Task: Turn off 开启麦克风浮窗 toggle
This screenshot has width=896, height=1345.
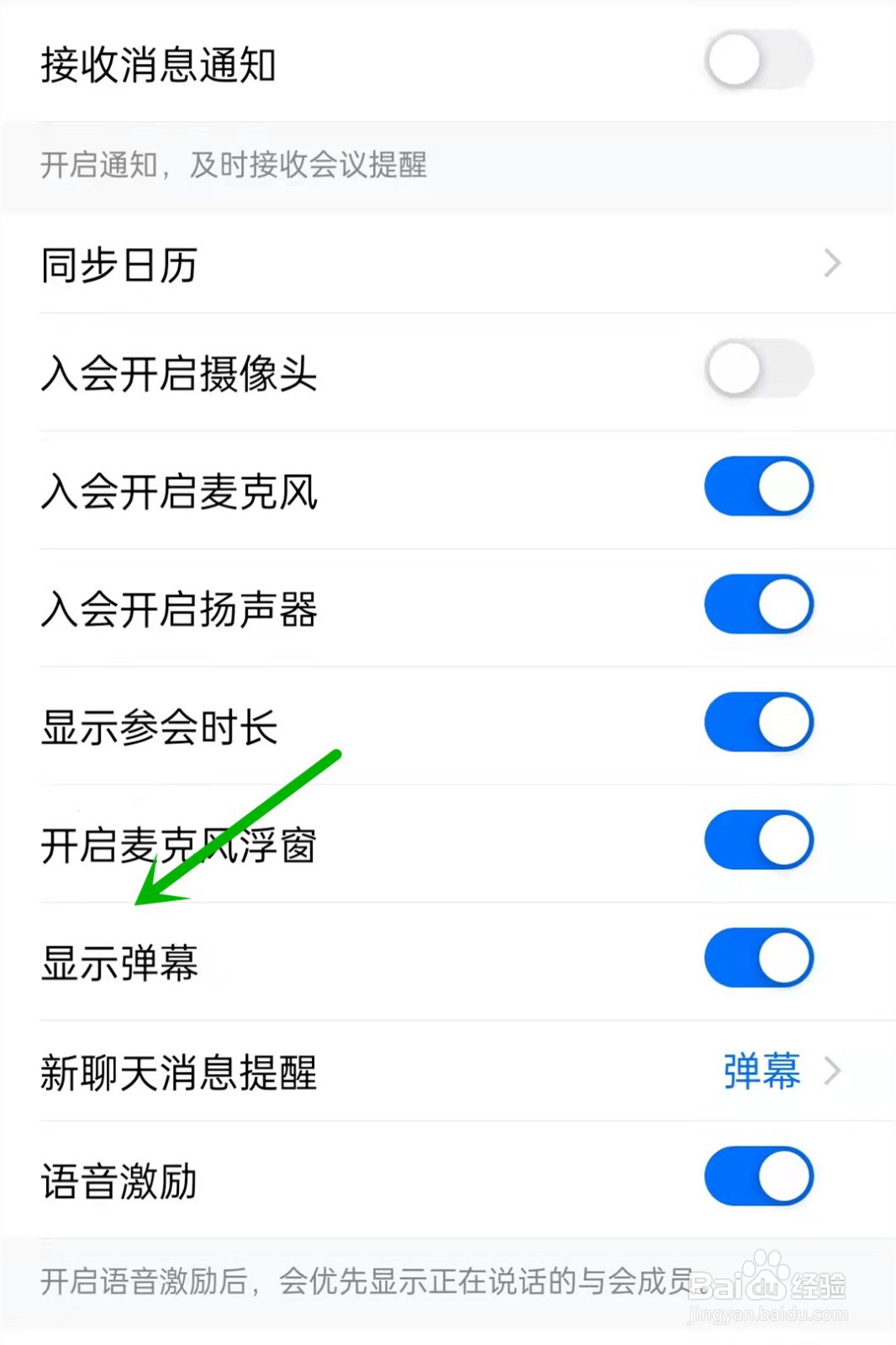Action: (x=757, y=840)
